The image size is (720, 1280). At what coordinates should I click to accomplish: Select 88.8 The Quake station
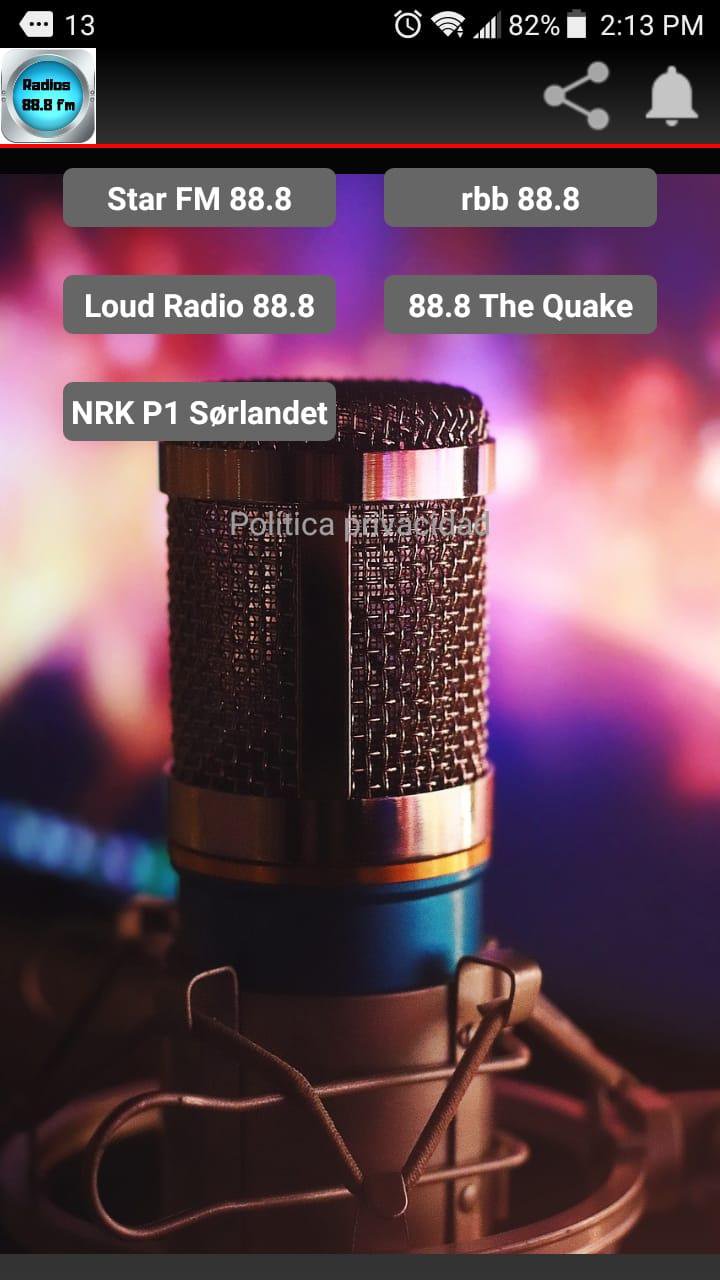coord(520,305)
